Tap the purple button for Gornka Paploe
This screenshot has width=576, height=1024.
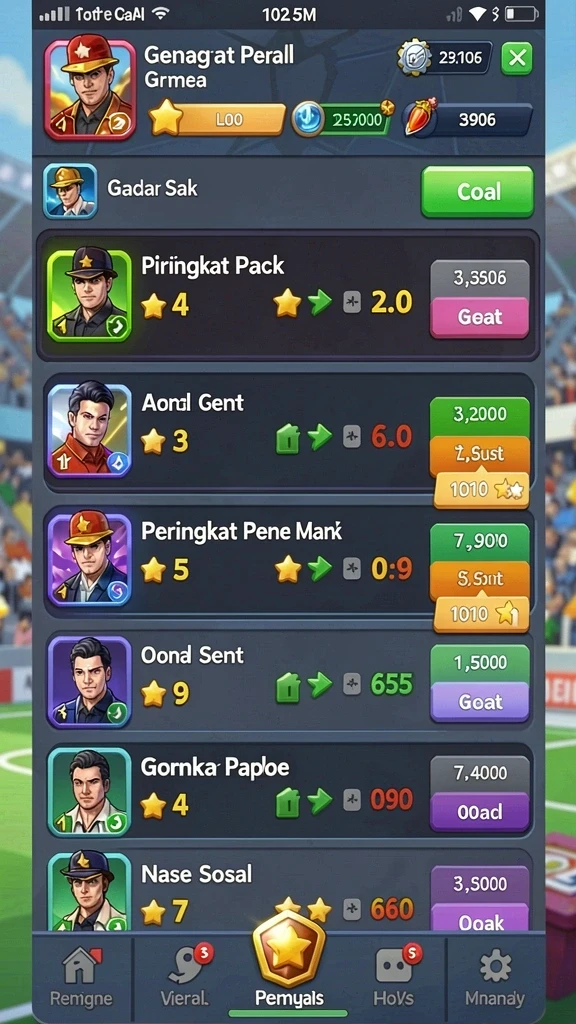coord(479,812)
